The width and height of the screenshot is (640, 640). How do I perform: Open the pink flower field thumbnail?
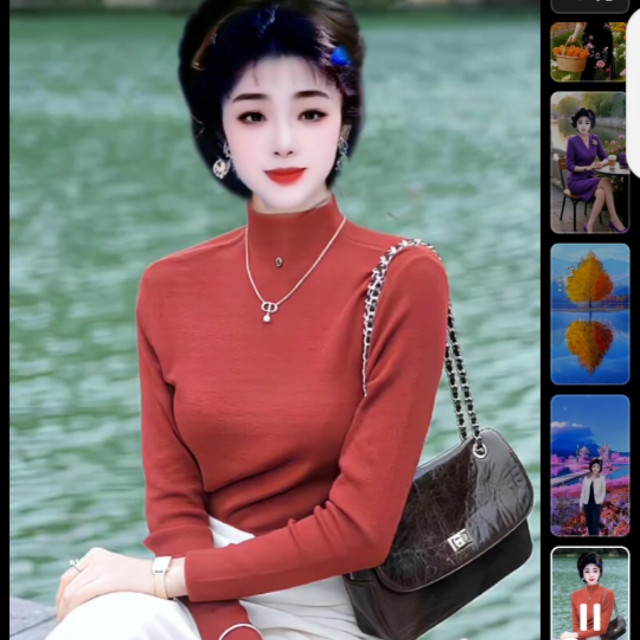pyautogui.click(x=589, y=465)
